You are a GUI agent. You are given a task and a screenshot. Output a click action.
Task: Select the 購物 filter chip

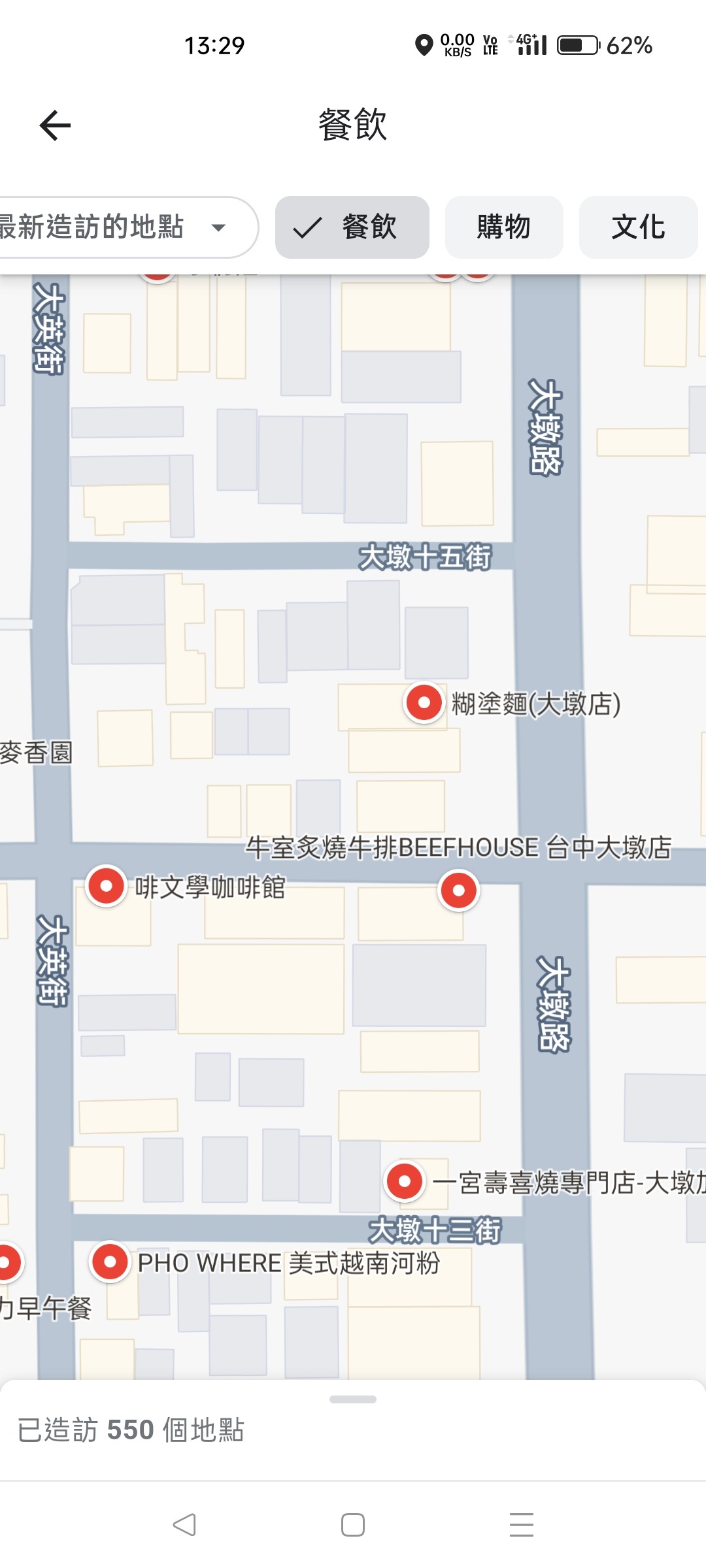(503, 227)
